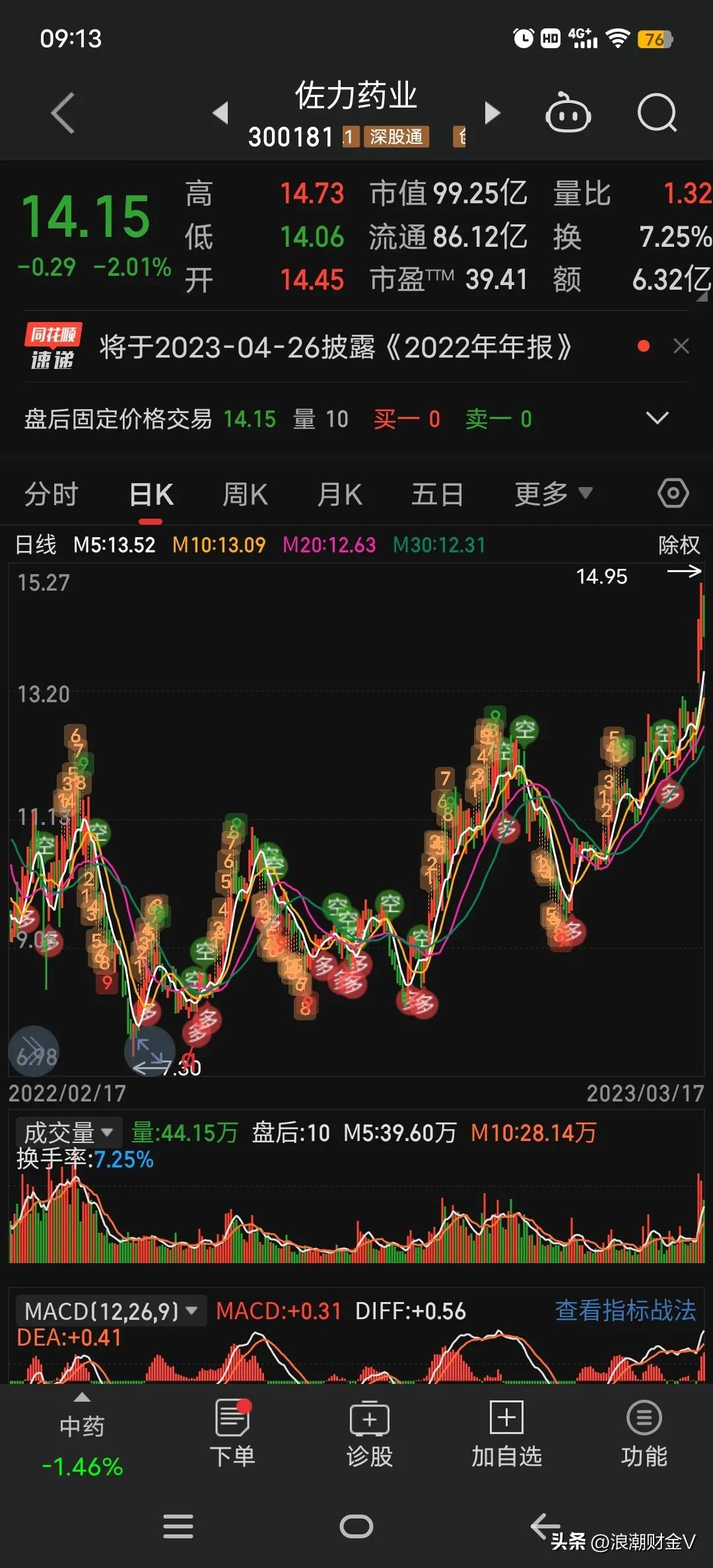Switch to the 周K weekly chart tab
This screenshot has width=713, height=1568.
pyautogui.click(x=245, y=493)
